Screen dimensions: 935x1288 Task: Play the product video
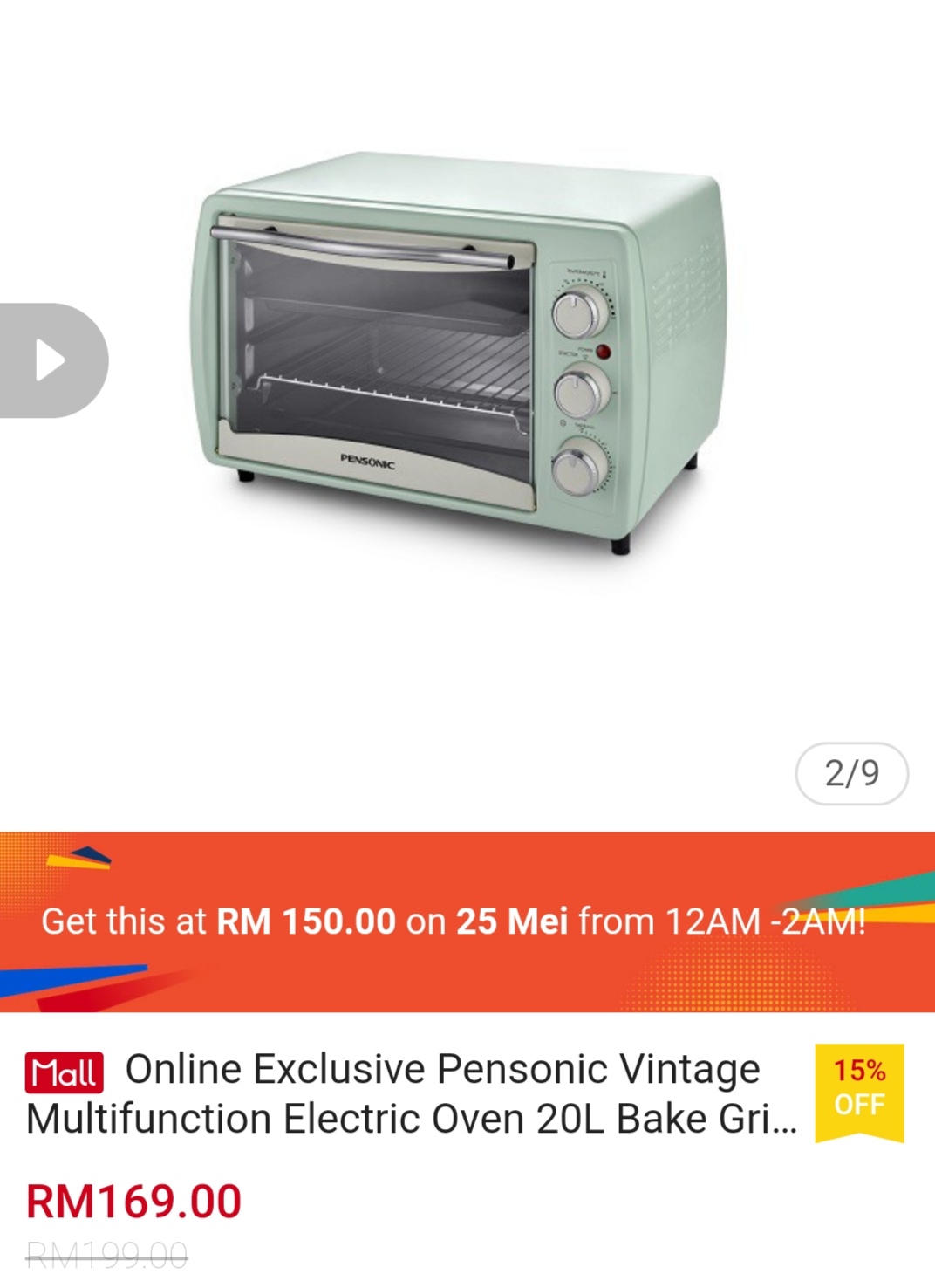52,360
